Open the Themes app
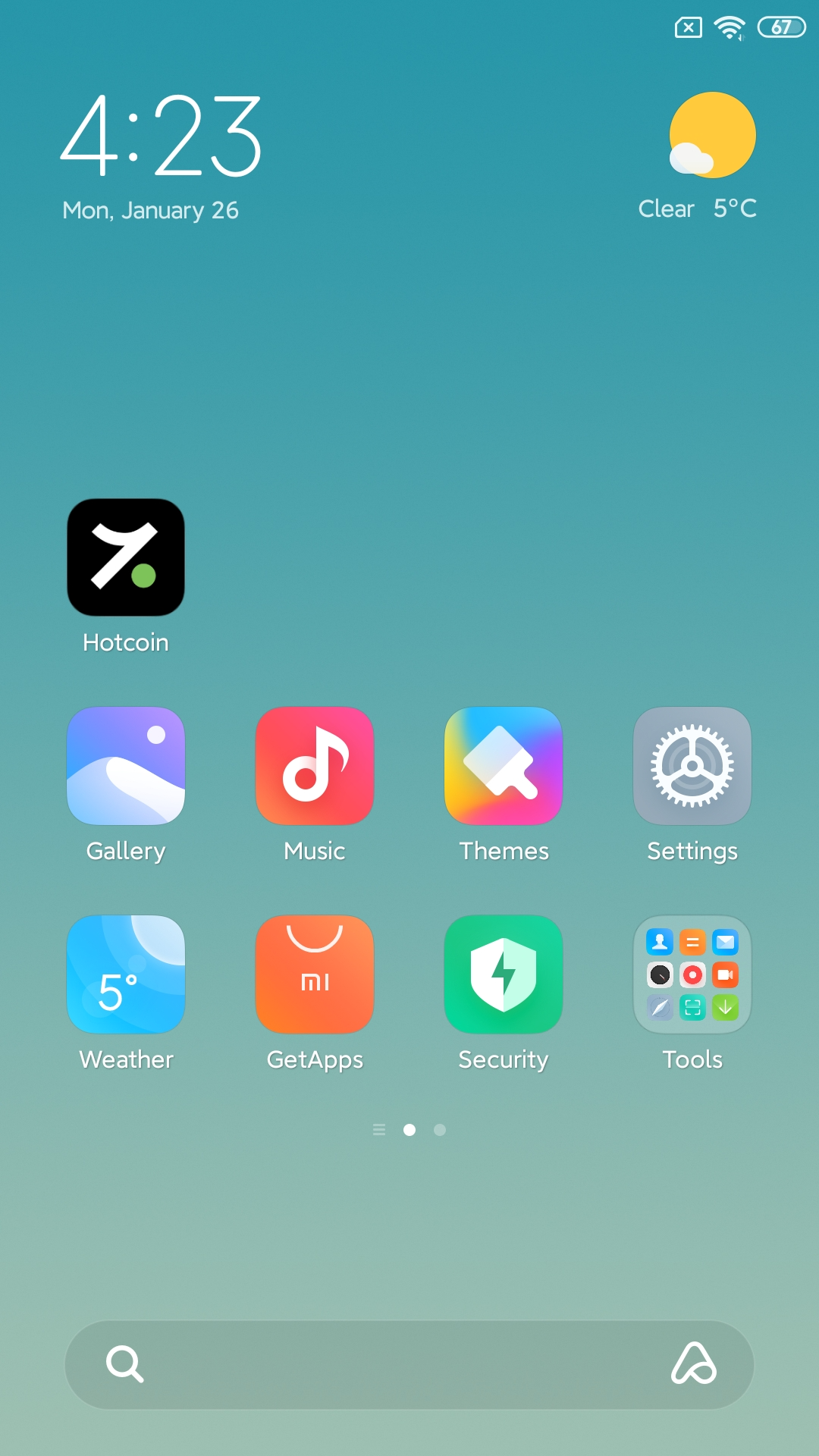The height and width of the screenshot is (1456, 819). point(504,766)
